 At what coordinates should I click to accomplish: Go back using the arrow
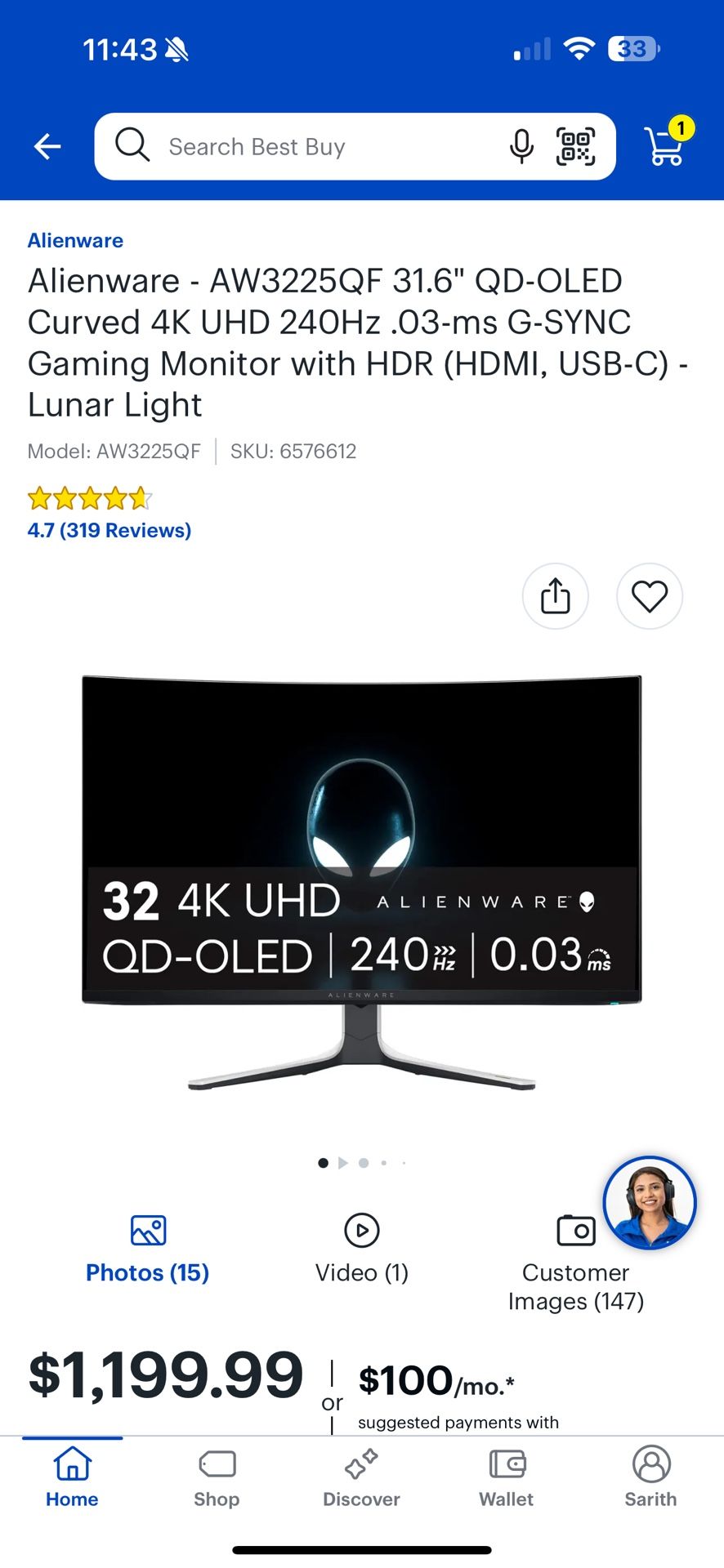coord(47,147)
